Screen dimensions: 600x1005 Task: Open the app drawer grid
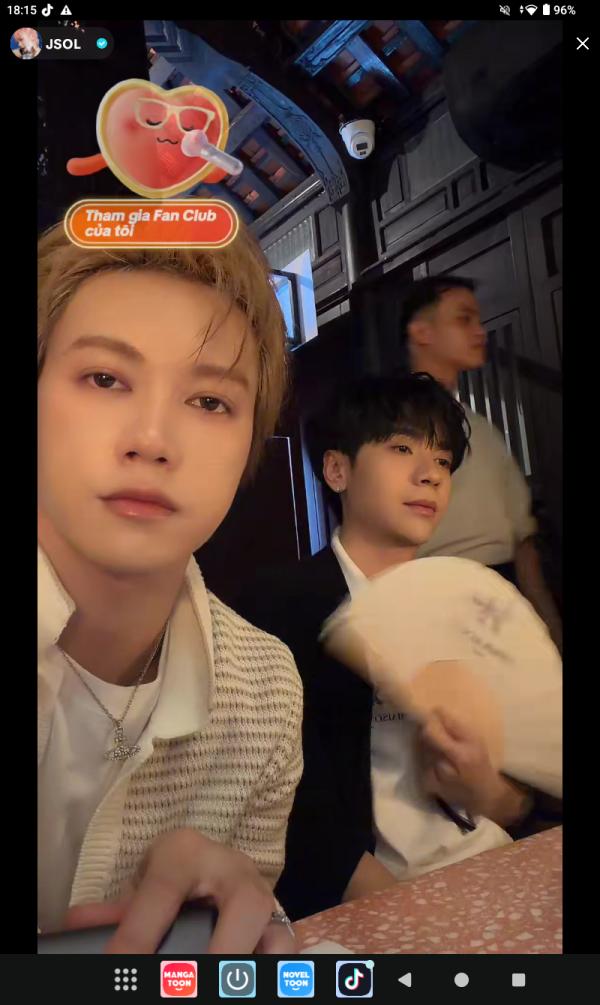[126, 979]
